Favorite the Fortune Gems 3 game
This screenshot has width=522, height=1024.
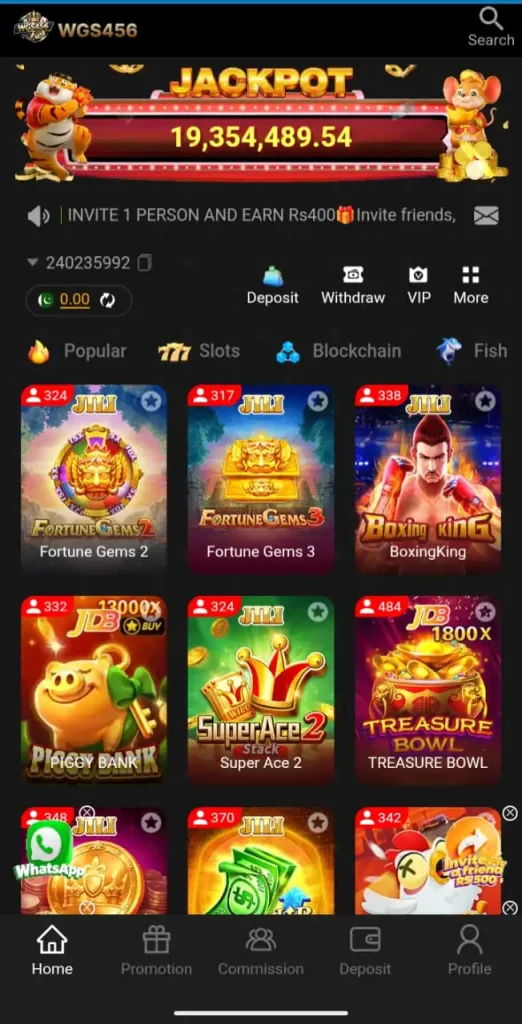point(318,401)
